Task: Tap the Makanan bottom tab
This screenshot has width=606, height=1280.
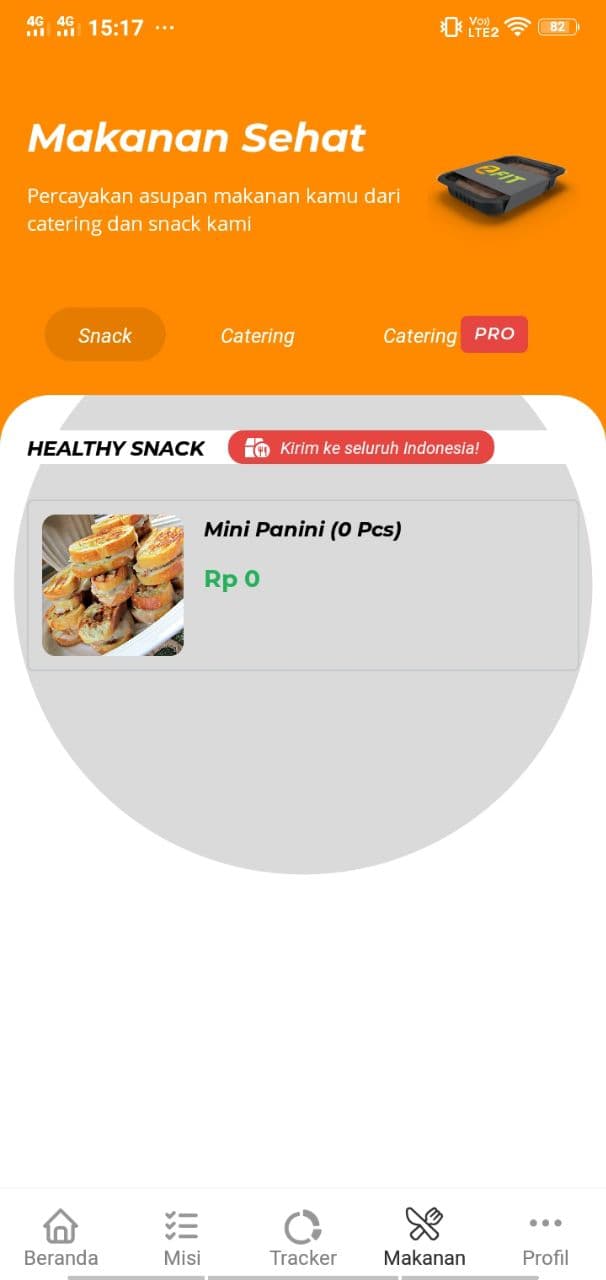Action: (424, 1236)
